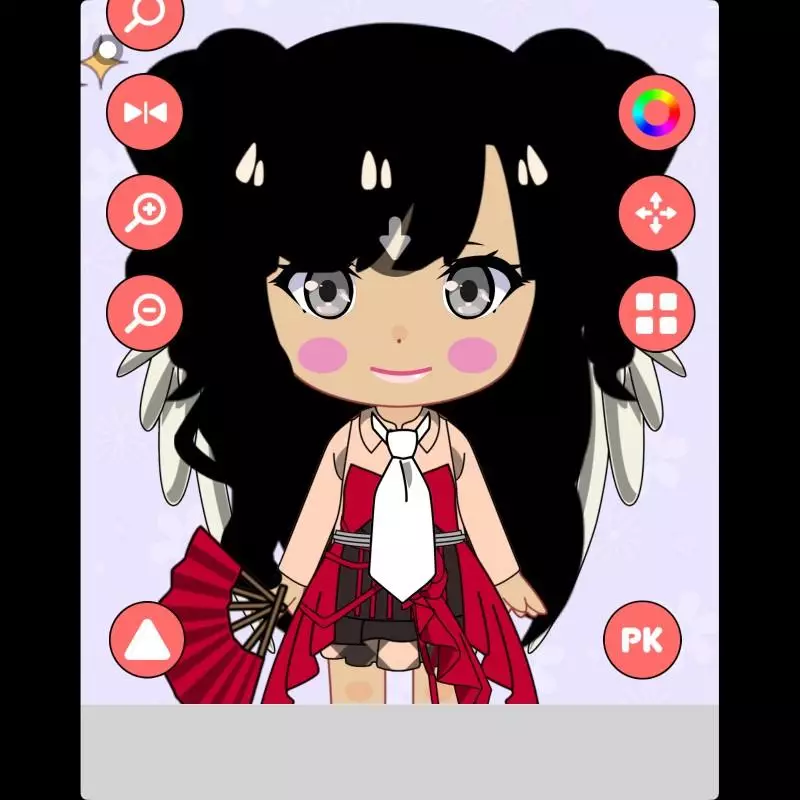Flip the character with the mirror button
The width and height of the screenshot is (800, 800).
tap(145, 112)
